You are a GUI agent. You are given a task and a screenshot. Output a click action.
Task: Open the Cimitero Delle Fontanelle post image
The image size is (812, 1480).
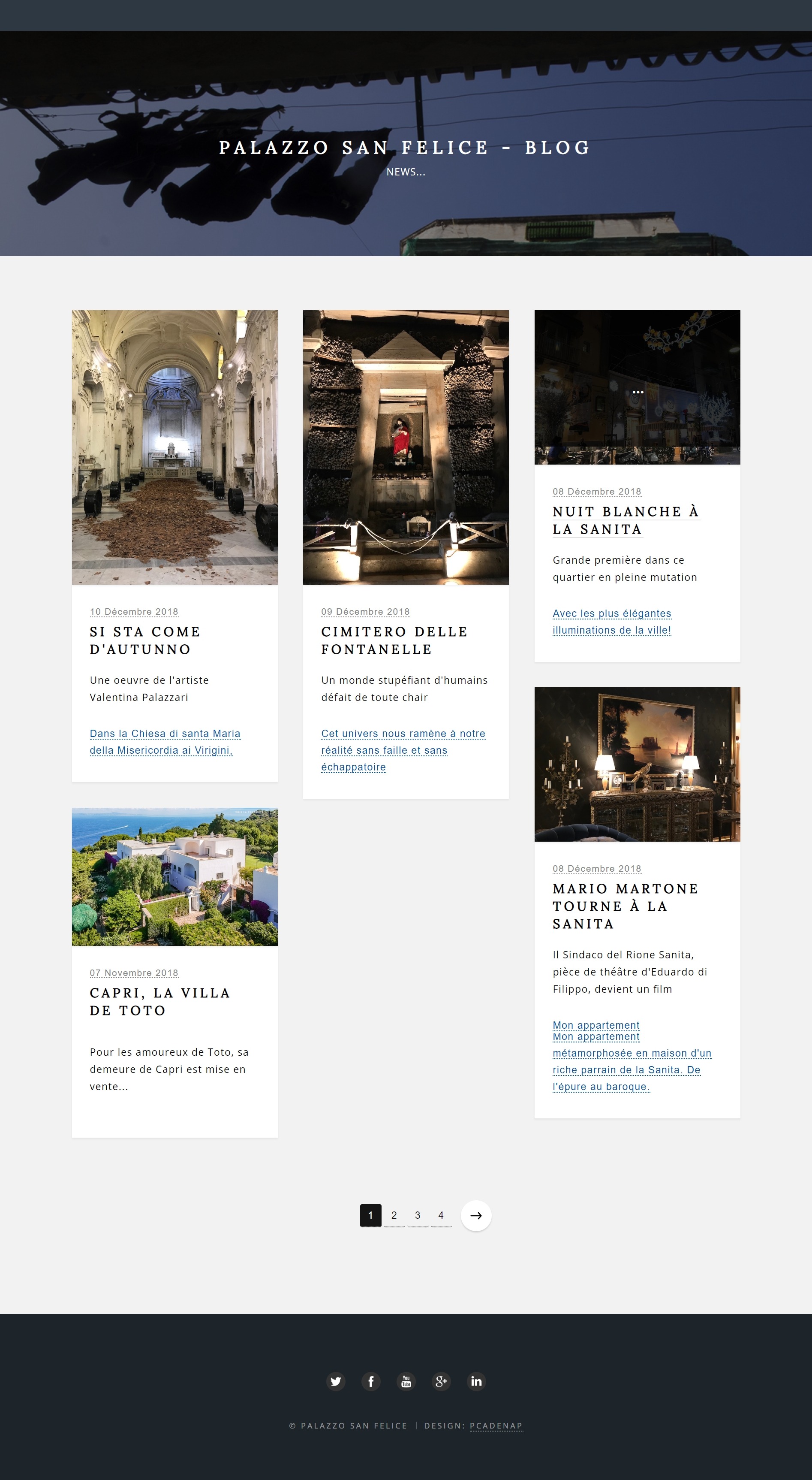406,447
